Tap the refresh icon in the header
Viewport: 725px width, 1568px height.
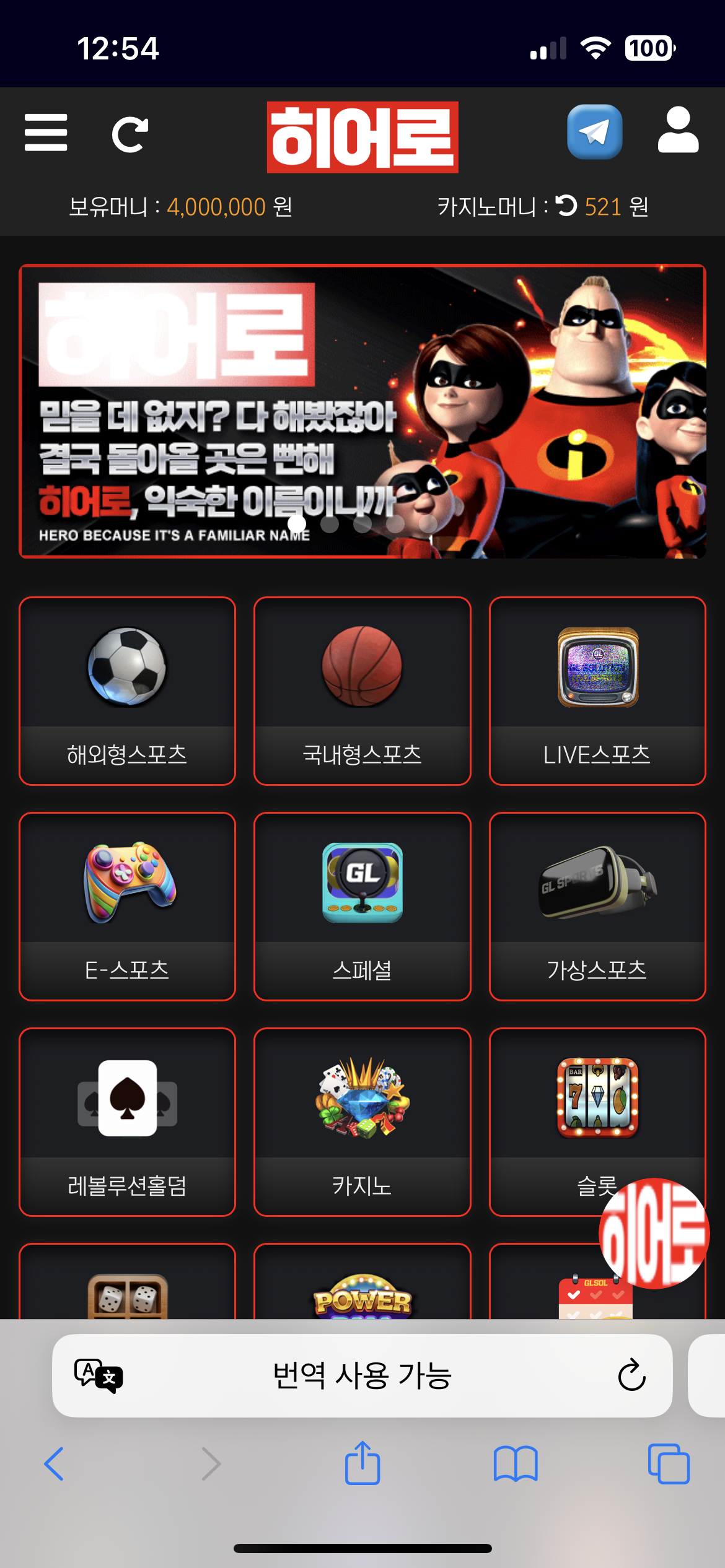coord(130,134)
